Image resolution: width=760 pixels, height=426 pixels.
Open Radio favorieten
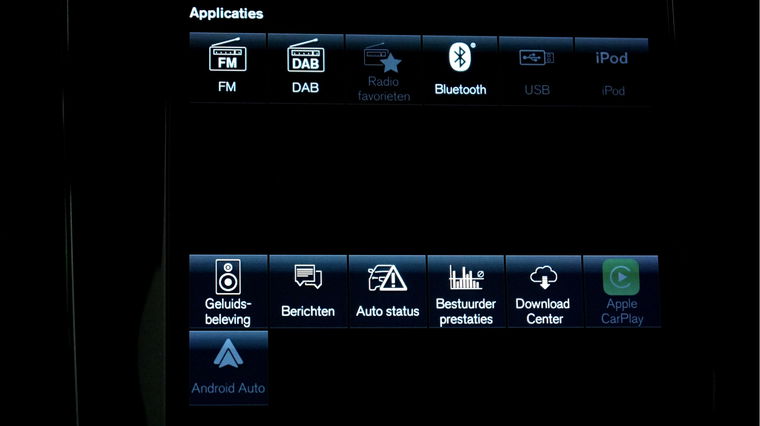pyautogui.click(x=383, y=70)
